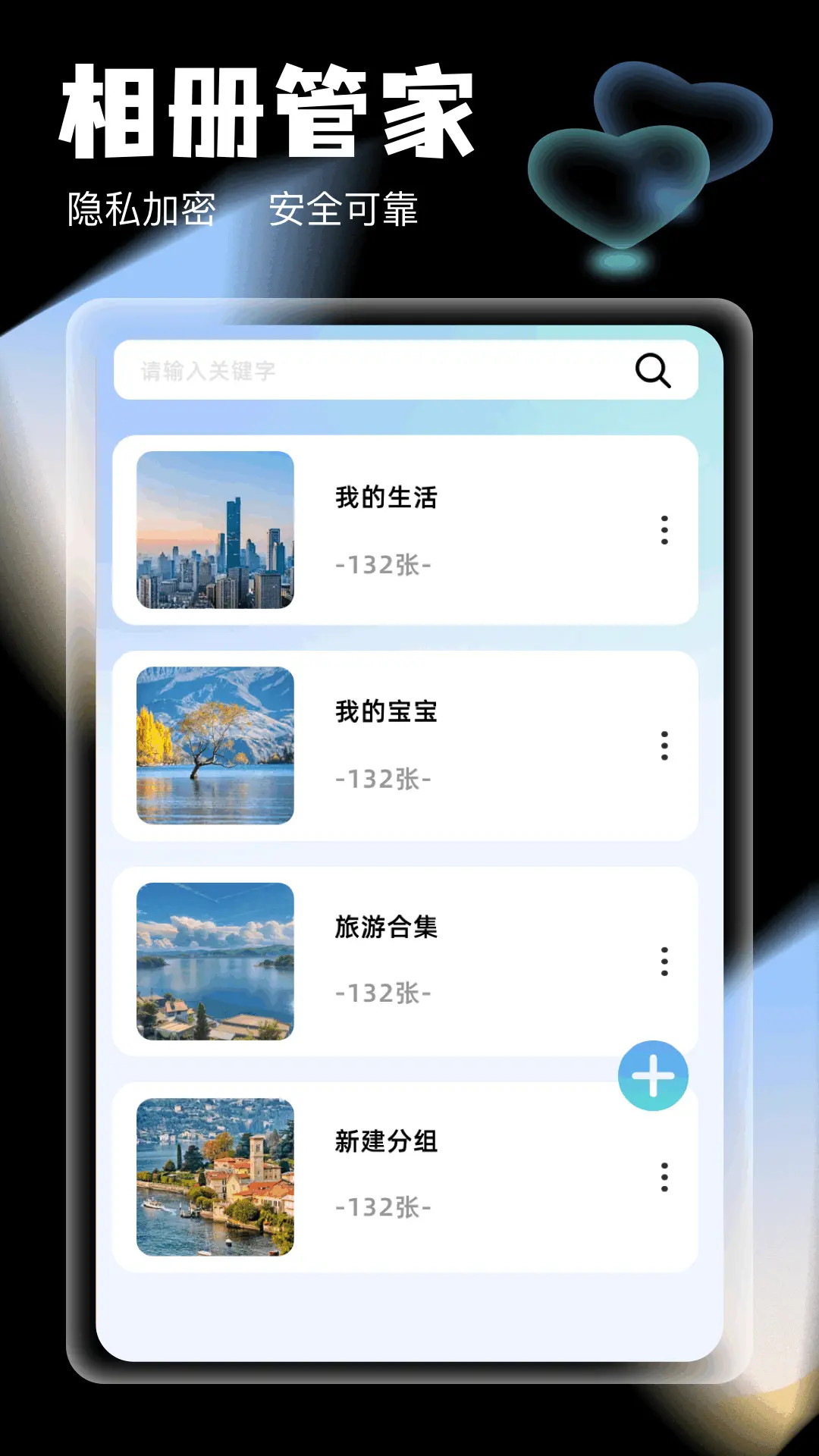Open the three-dot menu for 我的生活
Viewport: 819px width, 1456px height.
[664, 531]
